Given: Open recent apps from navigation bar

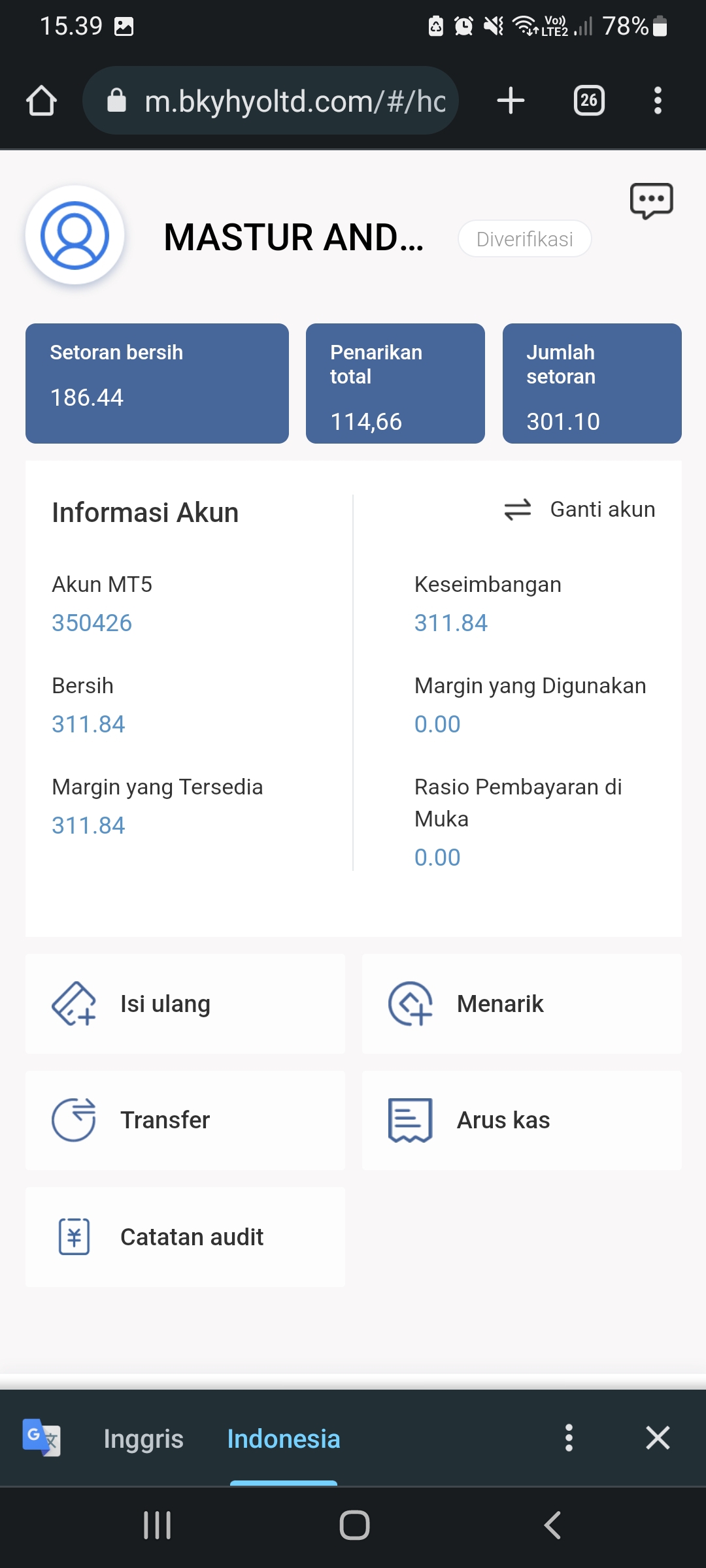Looking at the screenshot, I should [157, 1526].
